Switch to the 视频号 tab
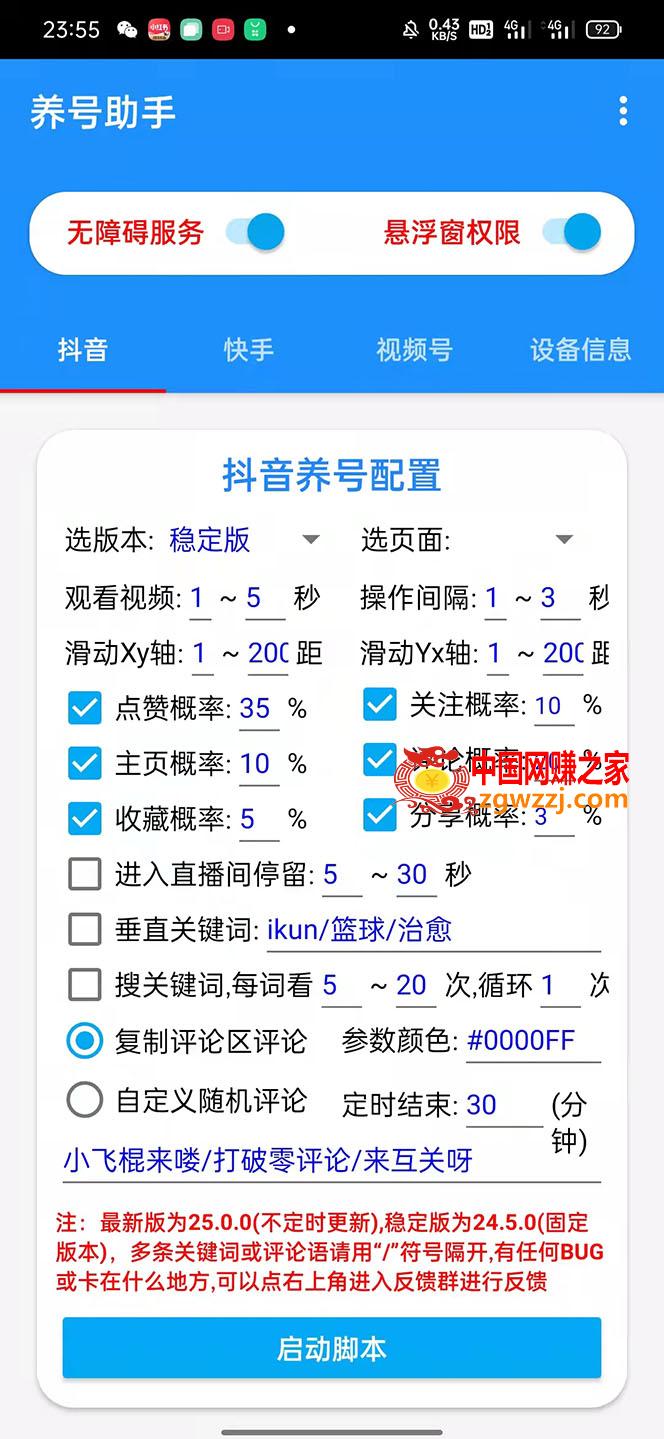The image size is (664, 1439). [x=414, y=349]
